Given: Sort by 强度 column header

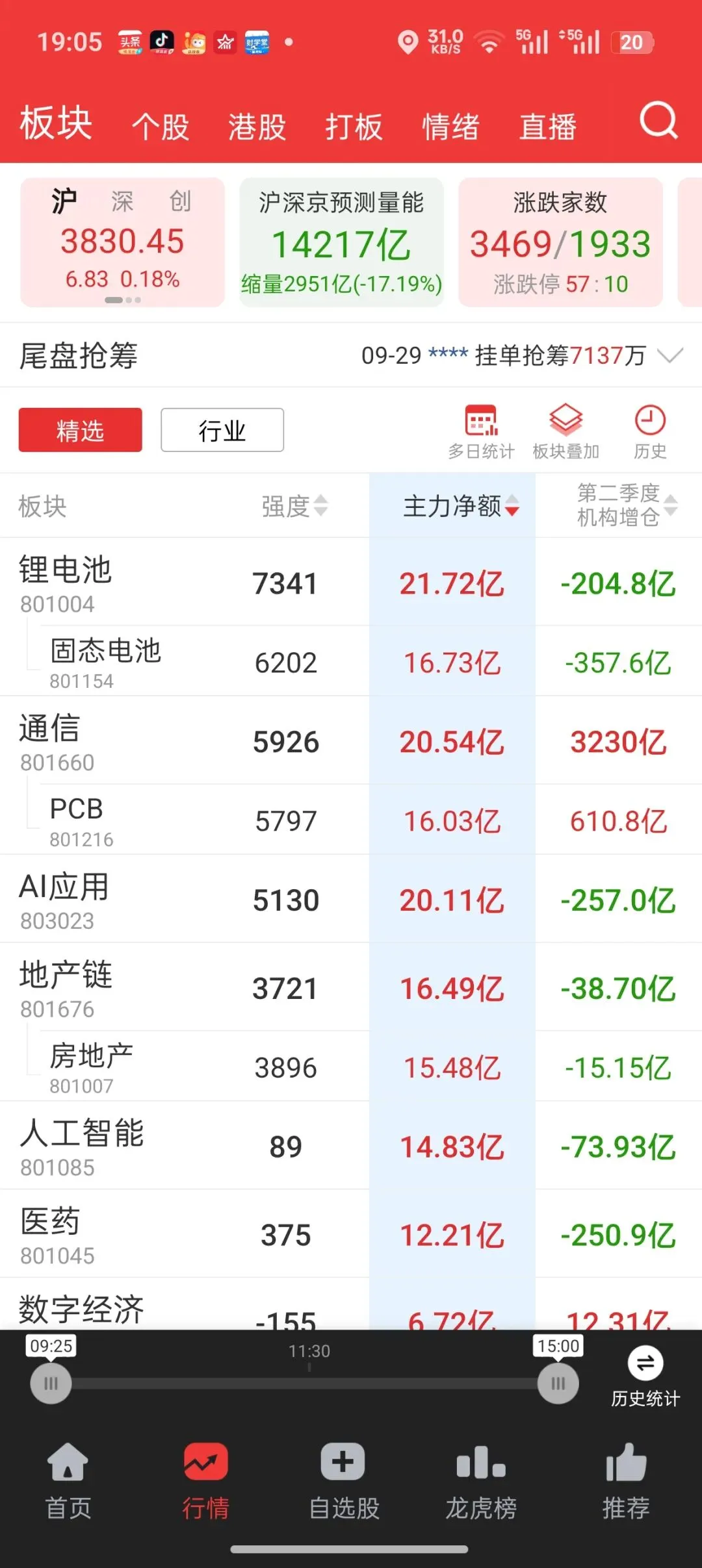Looking at the screenshot, I should pos(295,506).
